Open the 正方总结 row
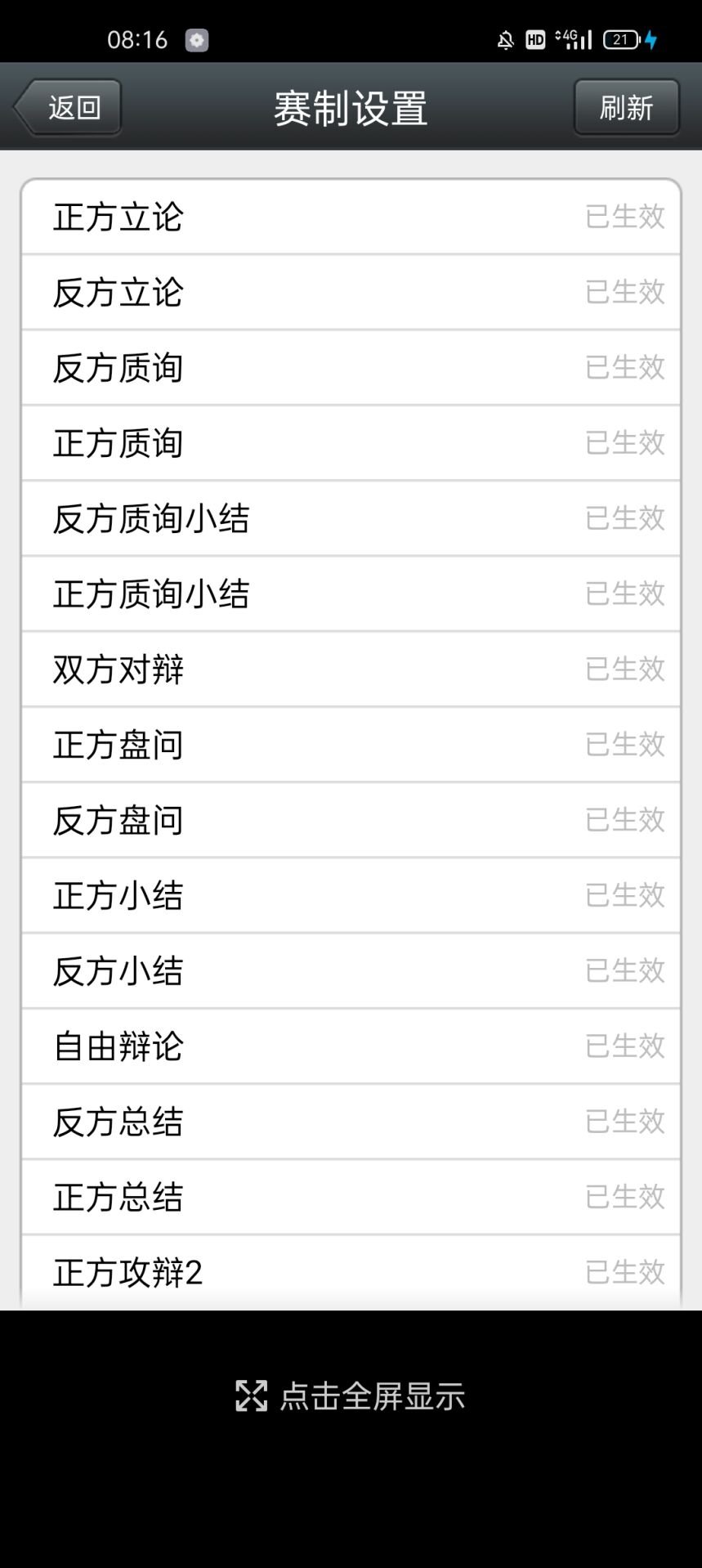This screenshot has height=1568, width=702. tap(351, 1197)
